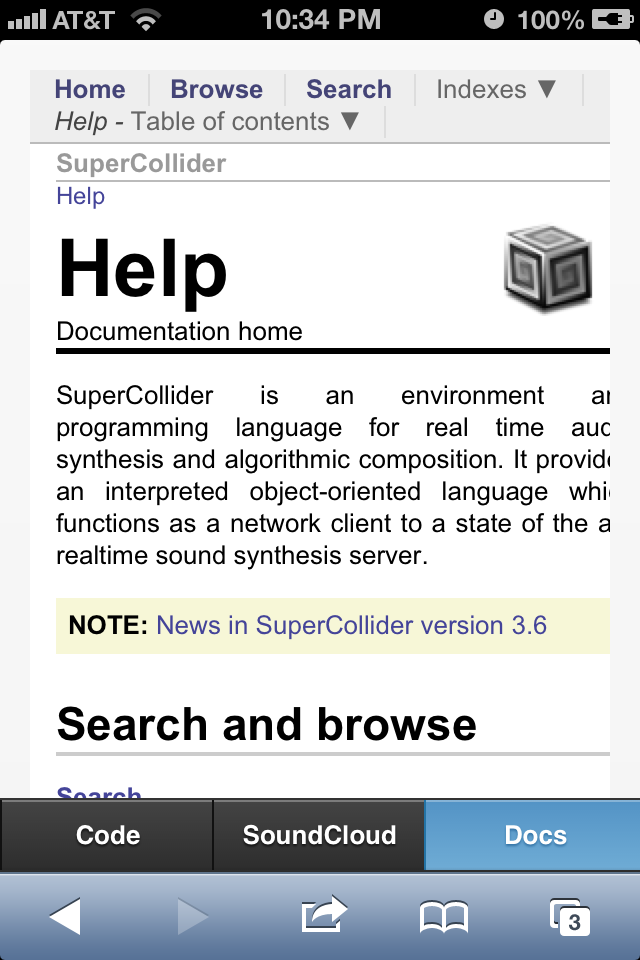Image resolution: width=640 pixels, height=960 pixels.
Task: Tap the Help breadcrumb link
Action: (x=80, y=196)
